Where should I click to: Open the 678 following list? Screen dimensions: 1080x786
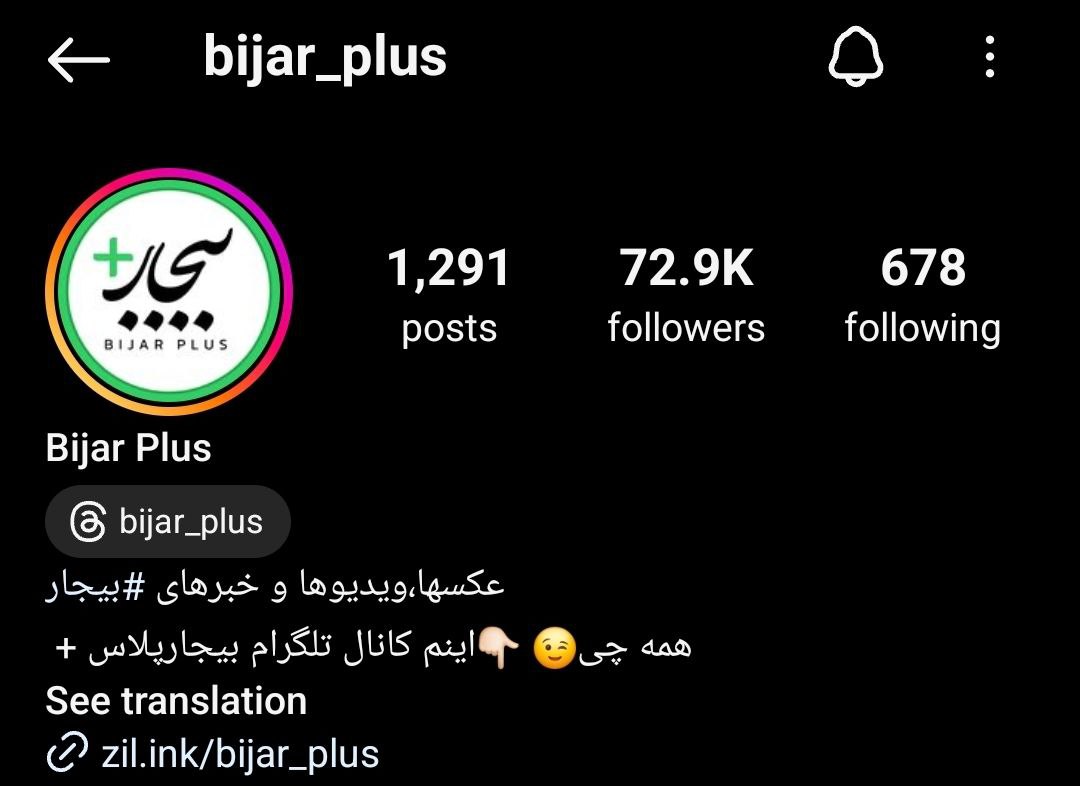[x=922, y=296]
